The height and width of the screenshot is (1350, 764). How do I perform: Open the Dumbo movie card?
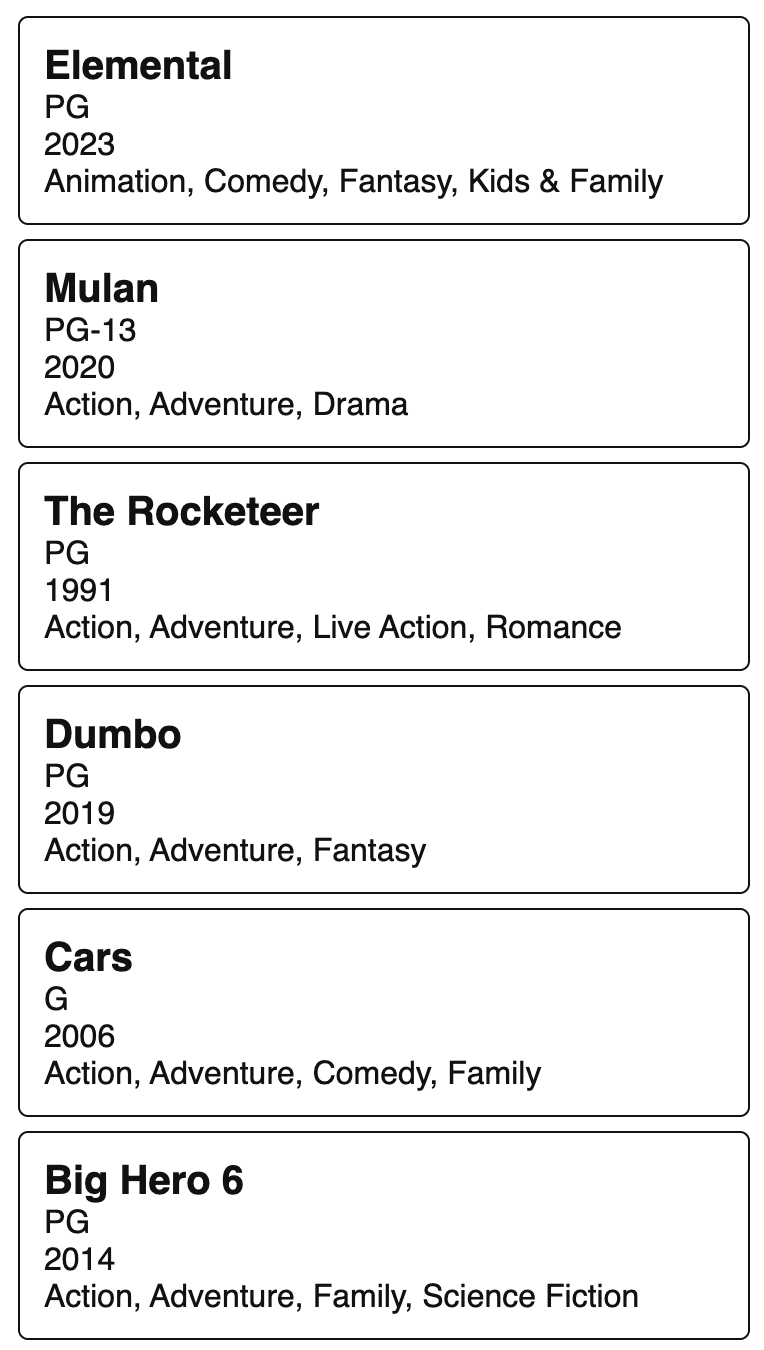coord(382,789)
